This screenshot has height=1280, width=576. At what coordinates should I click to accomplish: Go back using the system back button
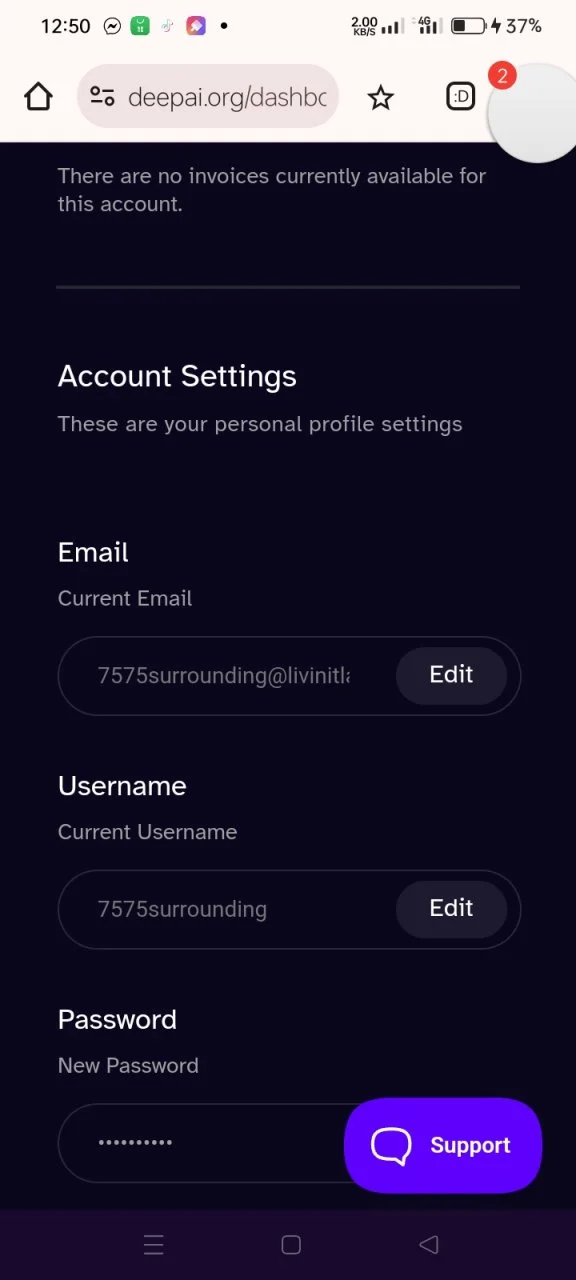click(x=429, y=1244)
